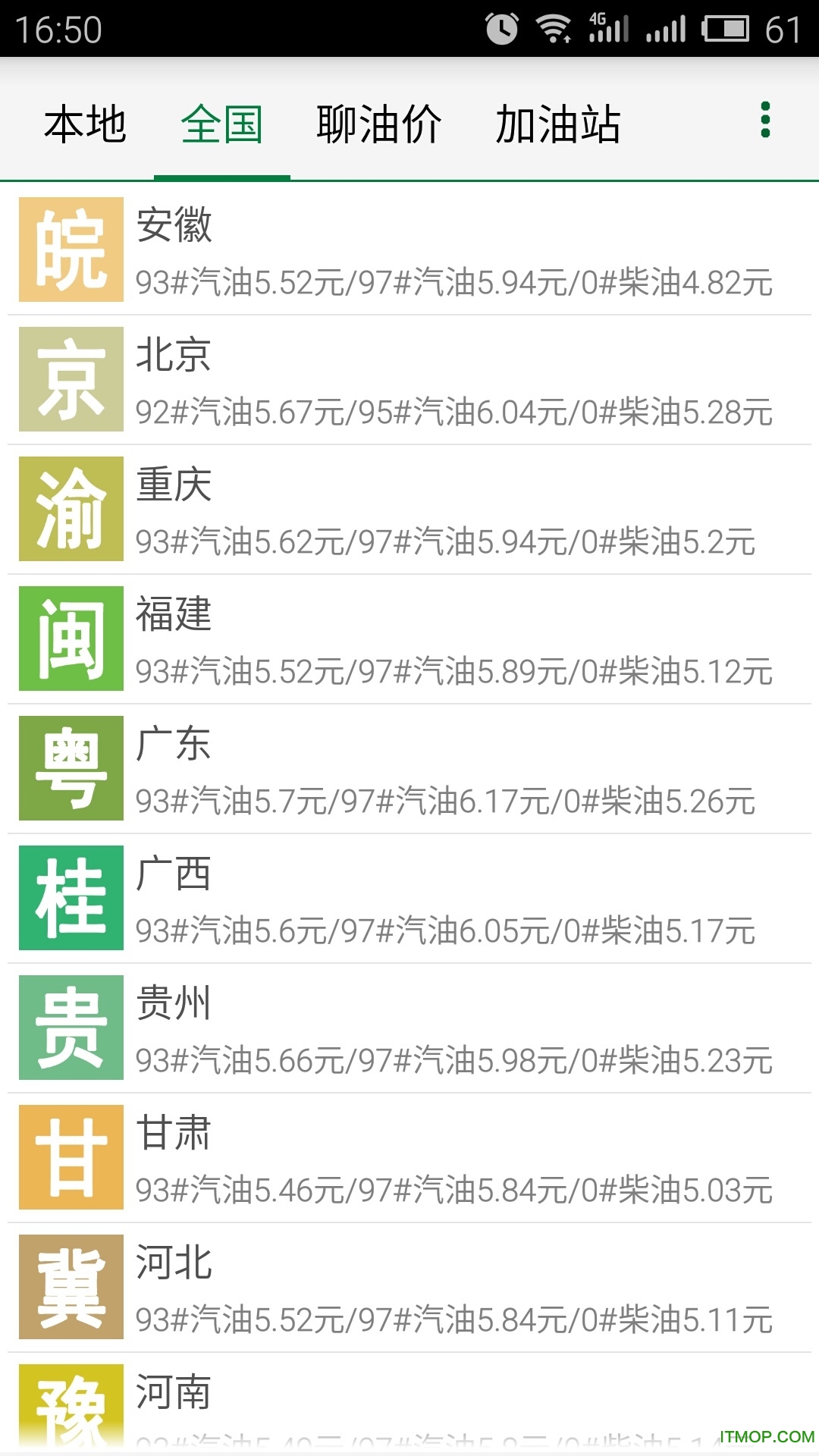Tap the 京 Beijing province badge icon
819x1456 pixels.
[71, 379]
